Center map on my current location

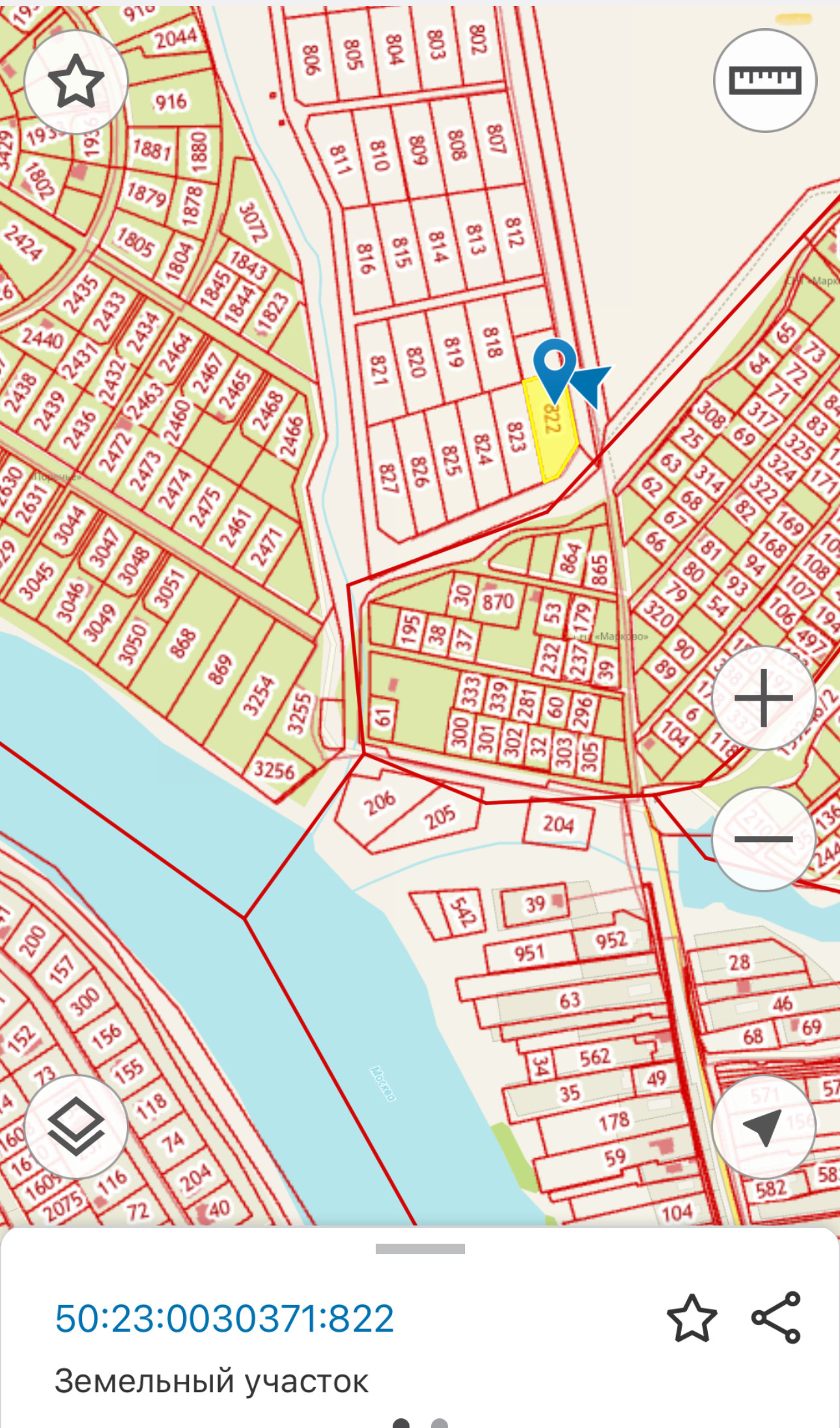763,1127
